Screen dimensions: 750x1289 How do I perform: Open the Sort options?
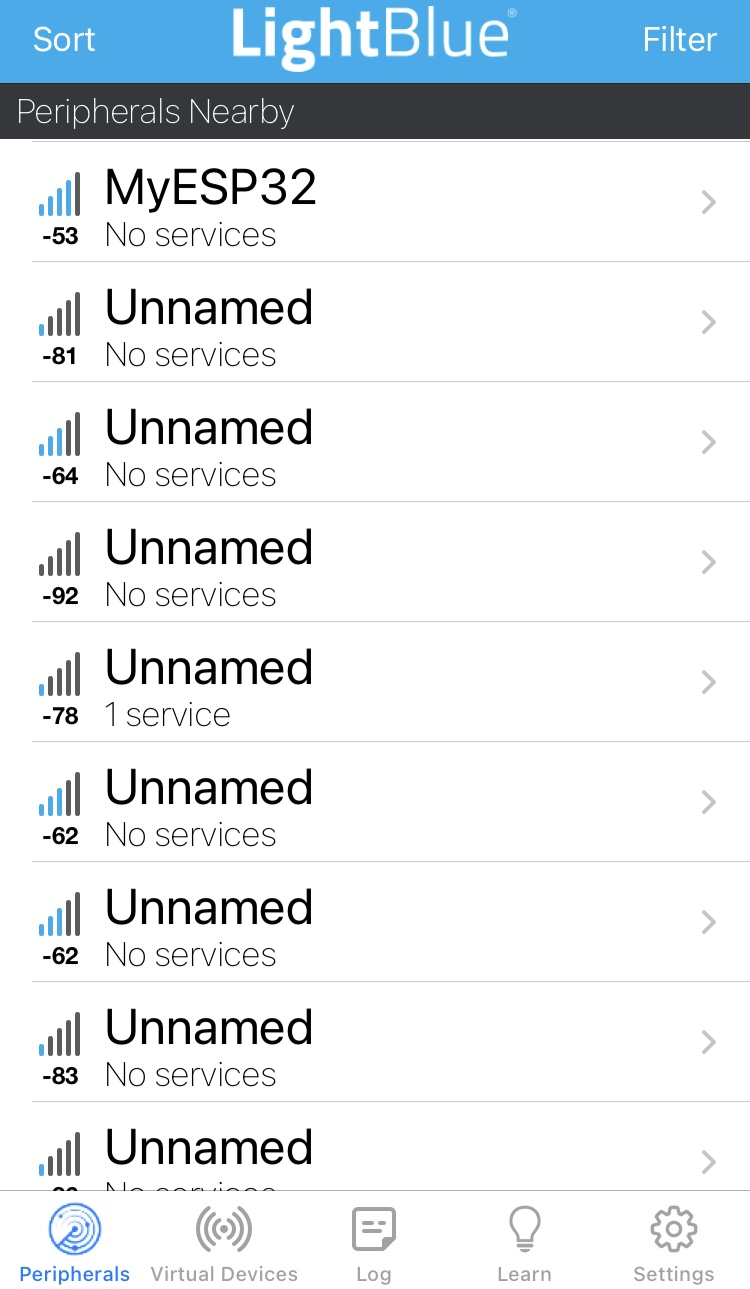[64, 40]
